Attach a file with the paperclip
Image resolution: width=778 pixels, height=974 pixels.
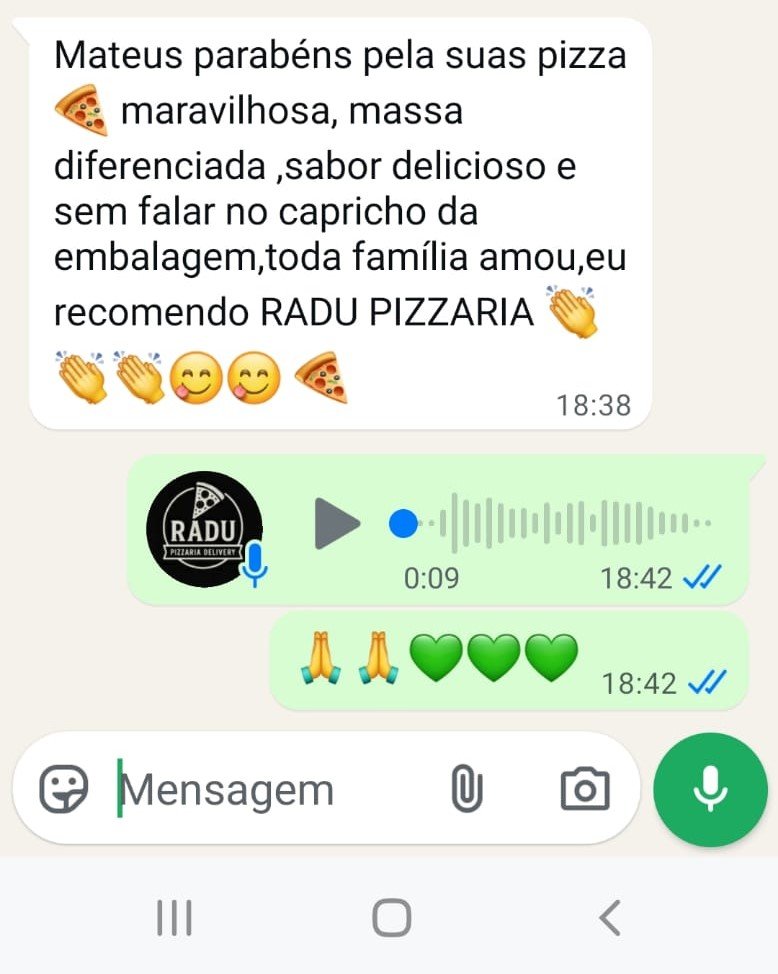click(466, 789)
